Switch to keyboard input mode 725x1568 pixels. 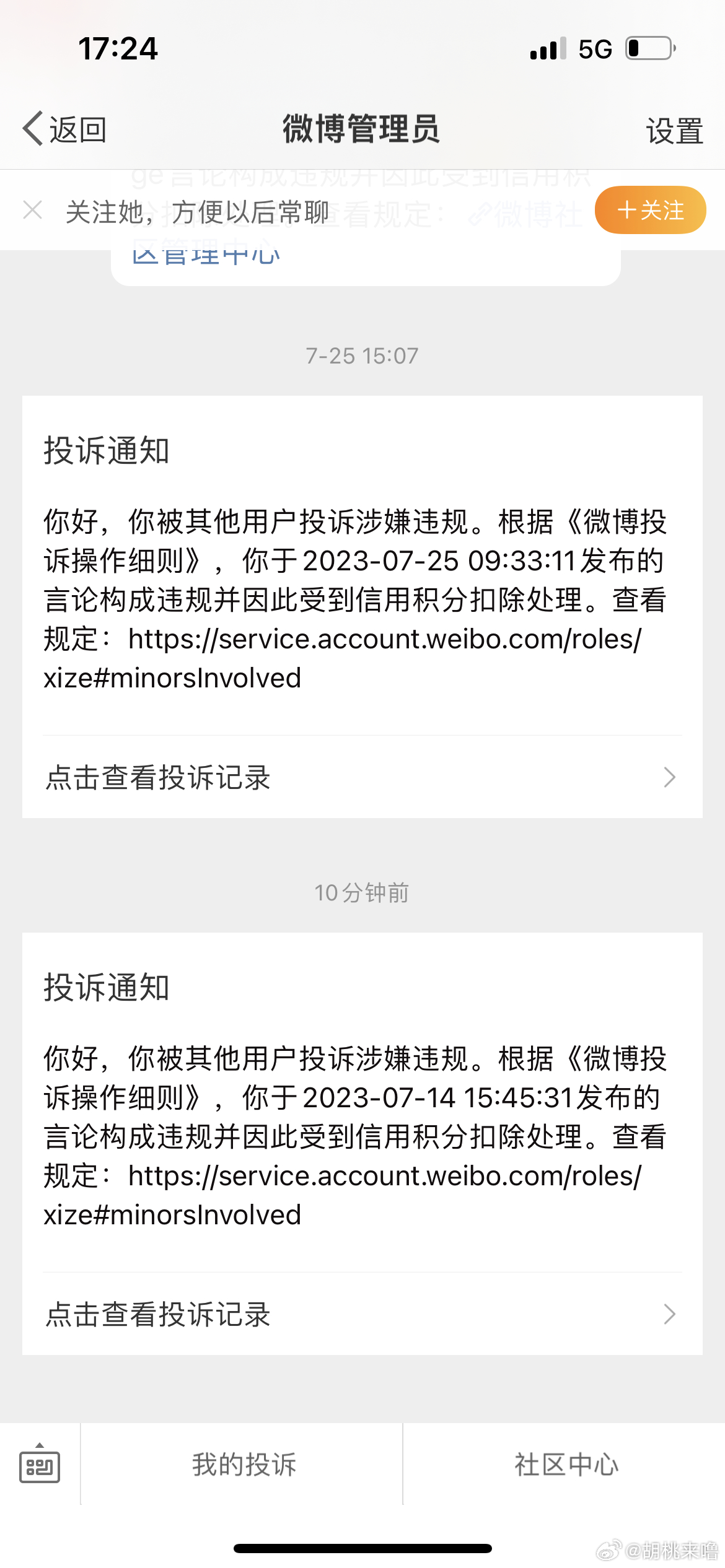point(40,1465)
